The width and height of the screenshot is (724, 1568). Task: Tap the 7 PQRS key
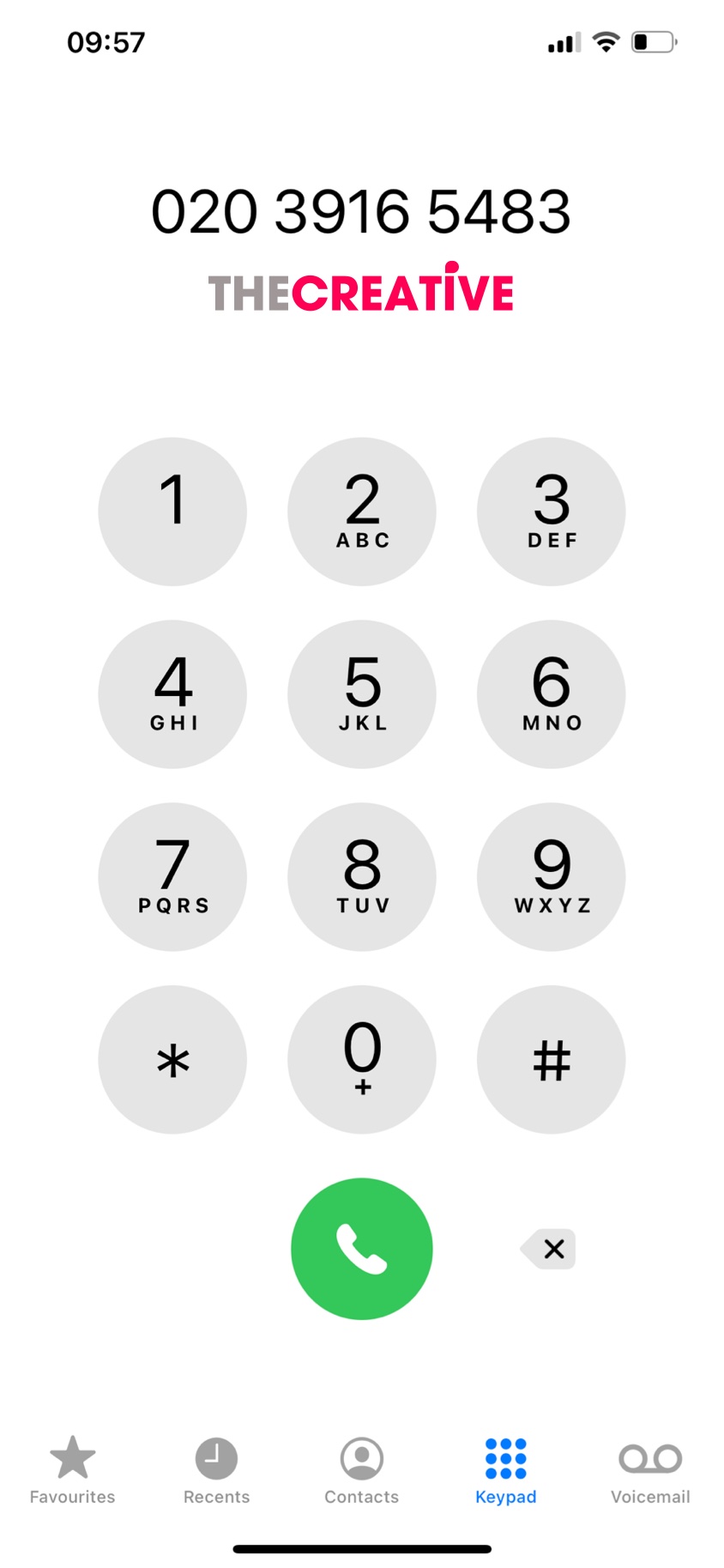pyautogui.click(x=172, y=877)
